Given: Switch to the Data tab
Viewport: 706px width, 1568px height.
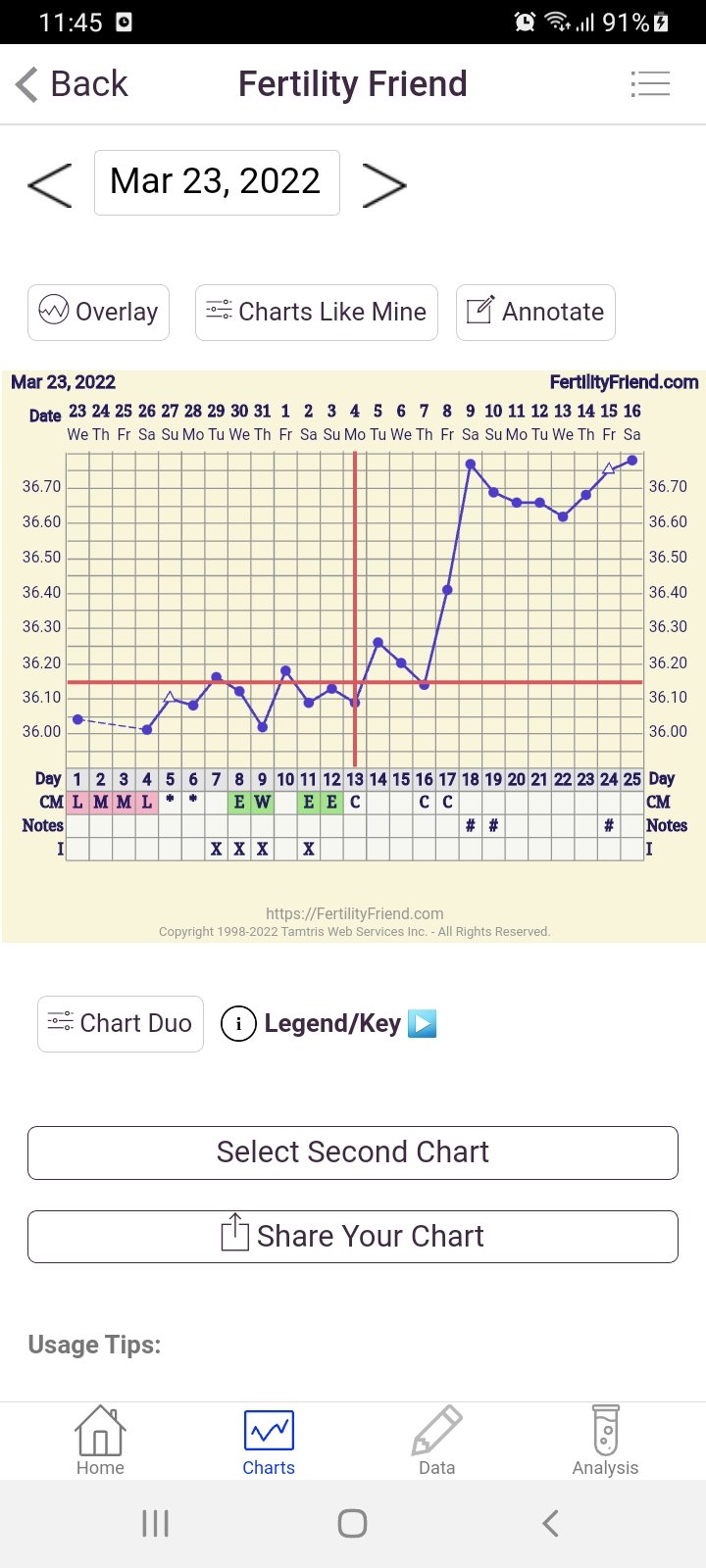Looking at the screenshot, I should coord(436,1441).
